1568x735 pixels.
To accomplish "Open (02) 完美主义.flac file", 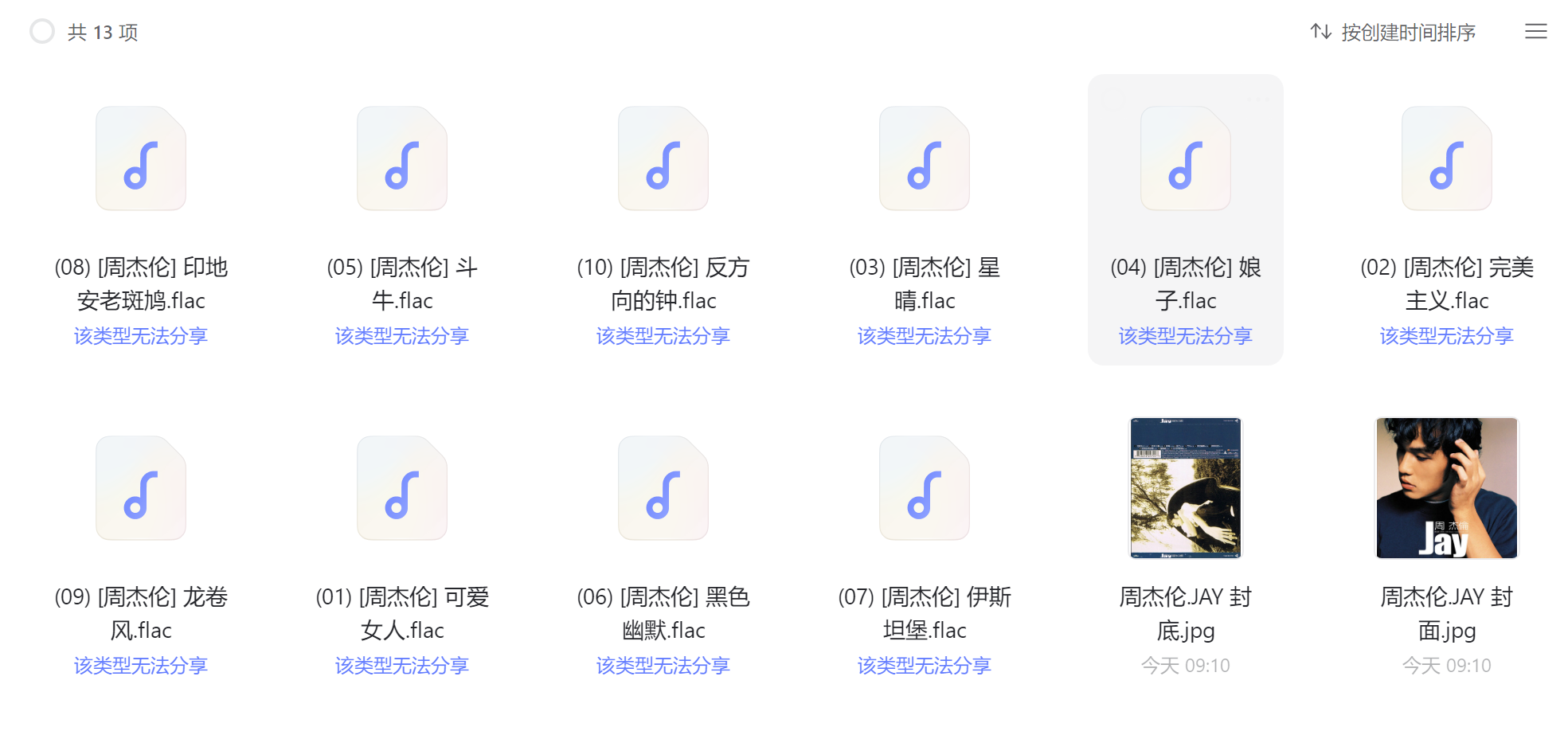I will pyautogui.click(x=1447, y=159).
